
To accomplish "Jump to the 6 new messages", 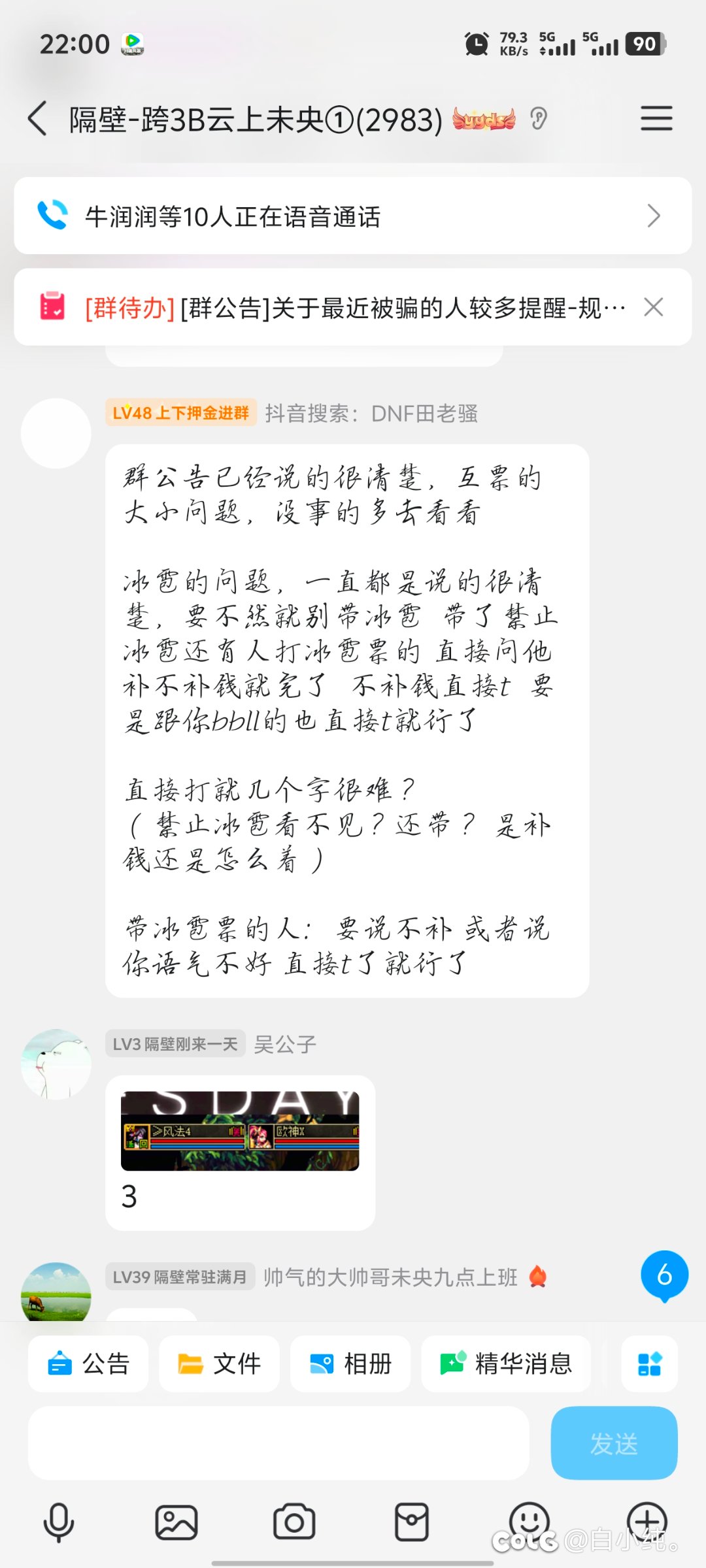I will tap(664, 1275).
